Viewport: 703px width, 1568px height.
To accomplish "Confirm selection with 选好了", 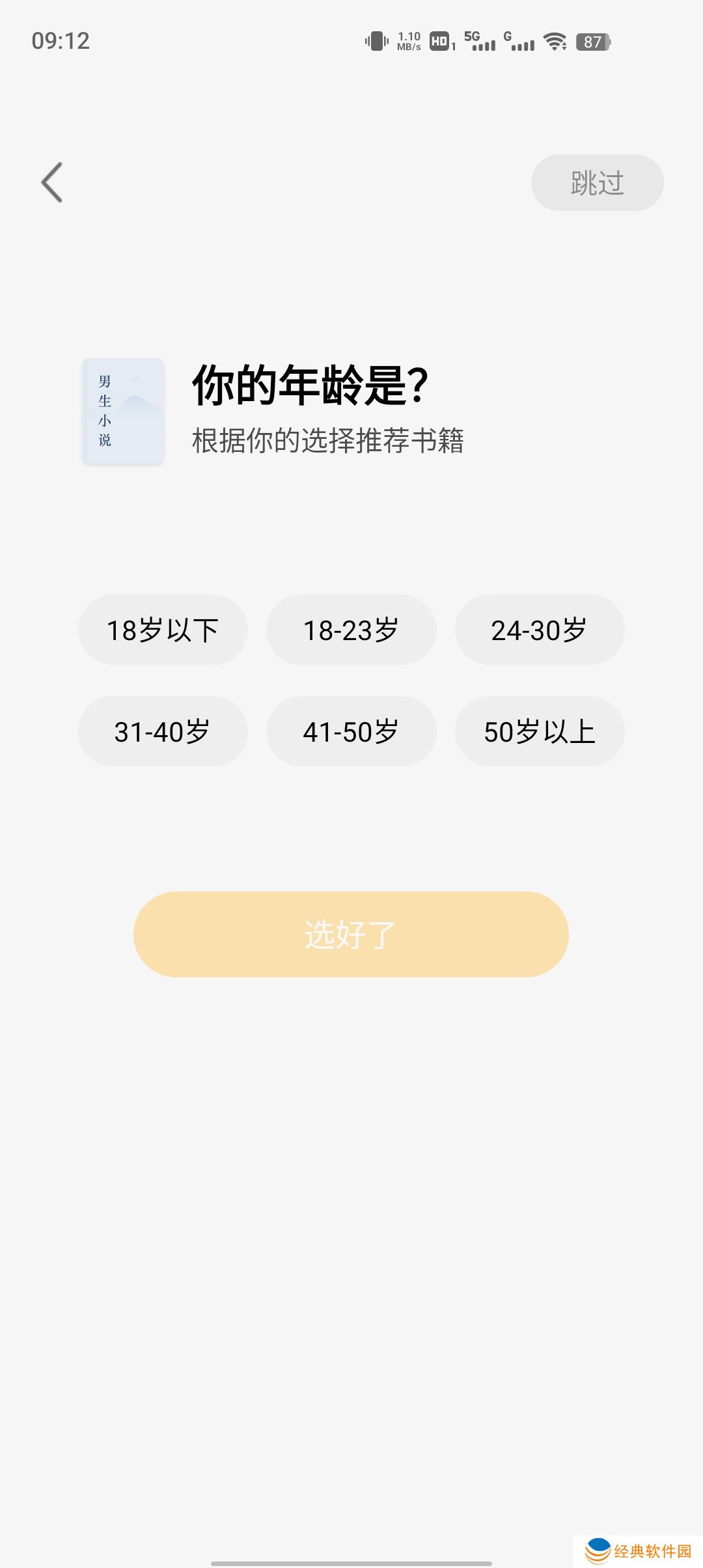I will (x=351, y=934).
